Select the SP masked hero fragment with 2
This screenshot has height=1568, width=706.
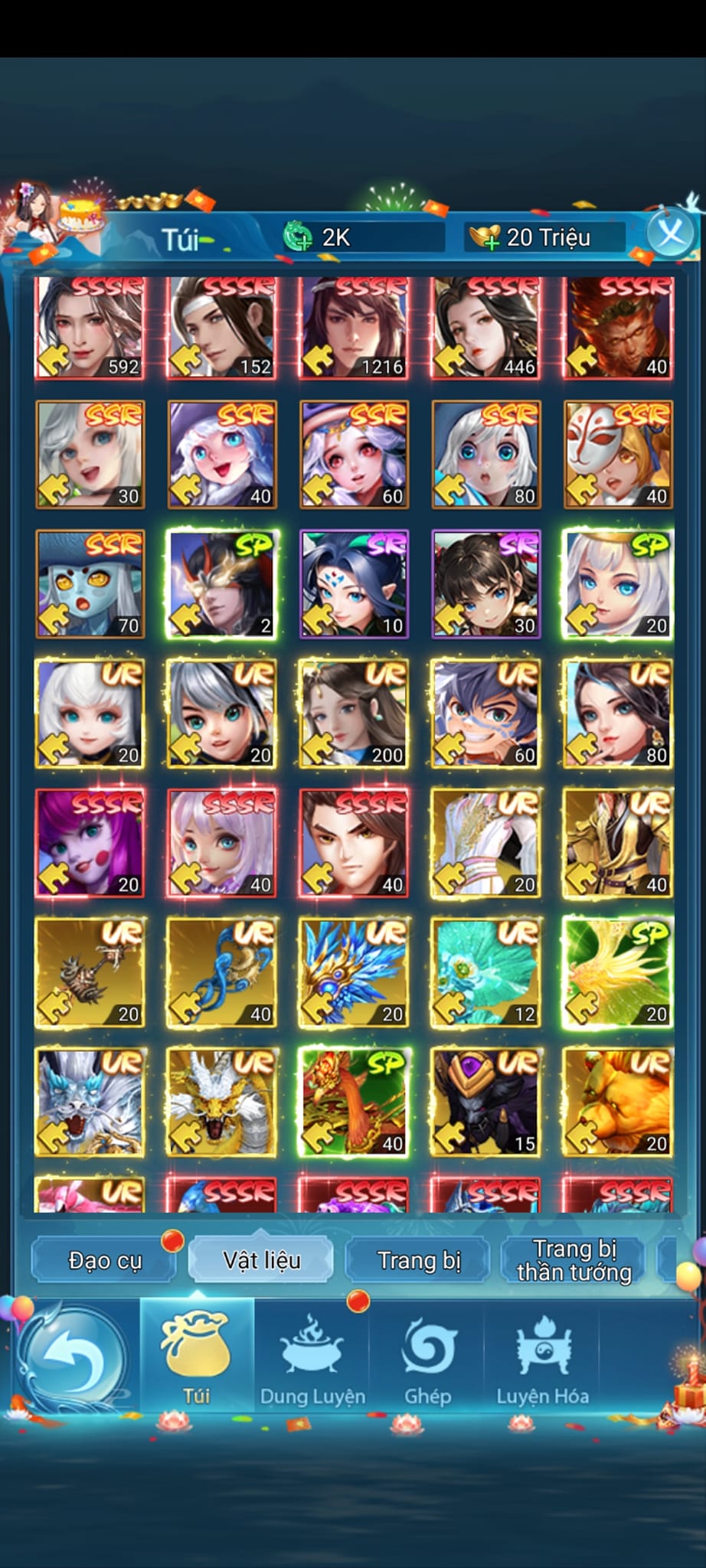tap(222, 585)
